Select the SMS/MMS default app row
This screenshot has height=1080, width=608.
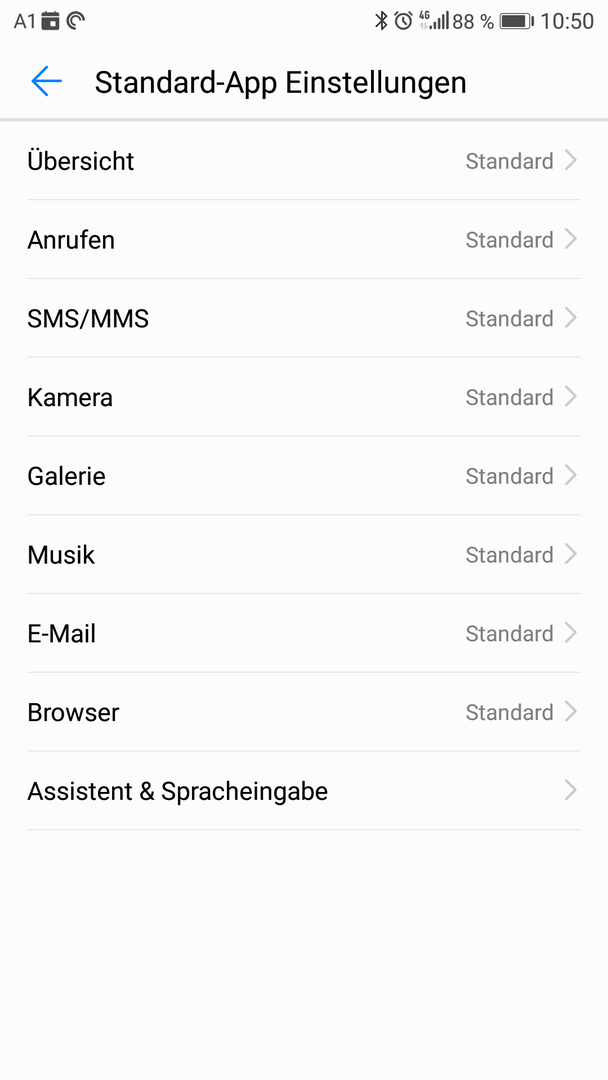[x=304, y=318]
